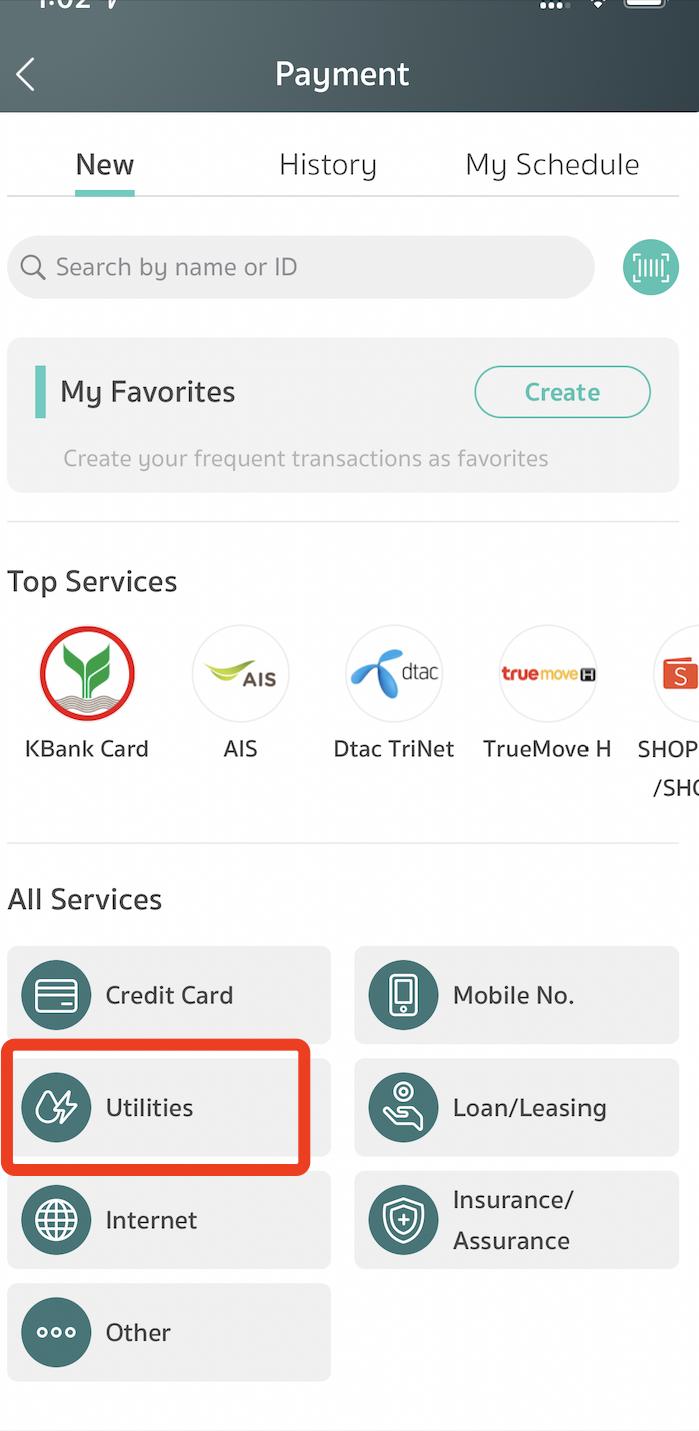View Other services
Screen dimensions: 699x1431
point(168,1332)
